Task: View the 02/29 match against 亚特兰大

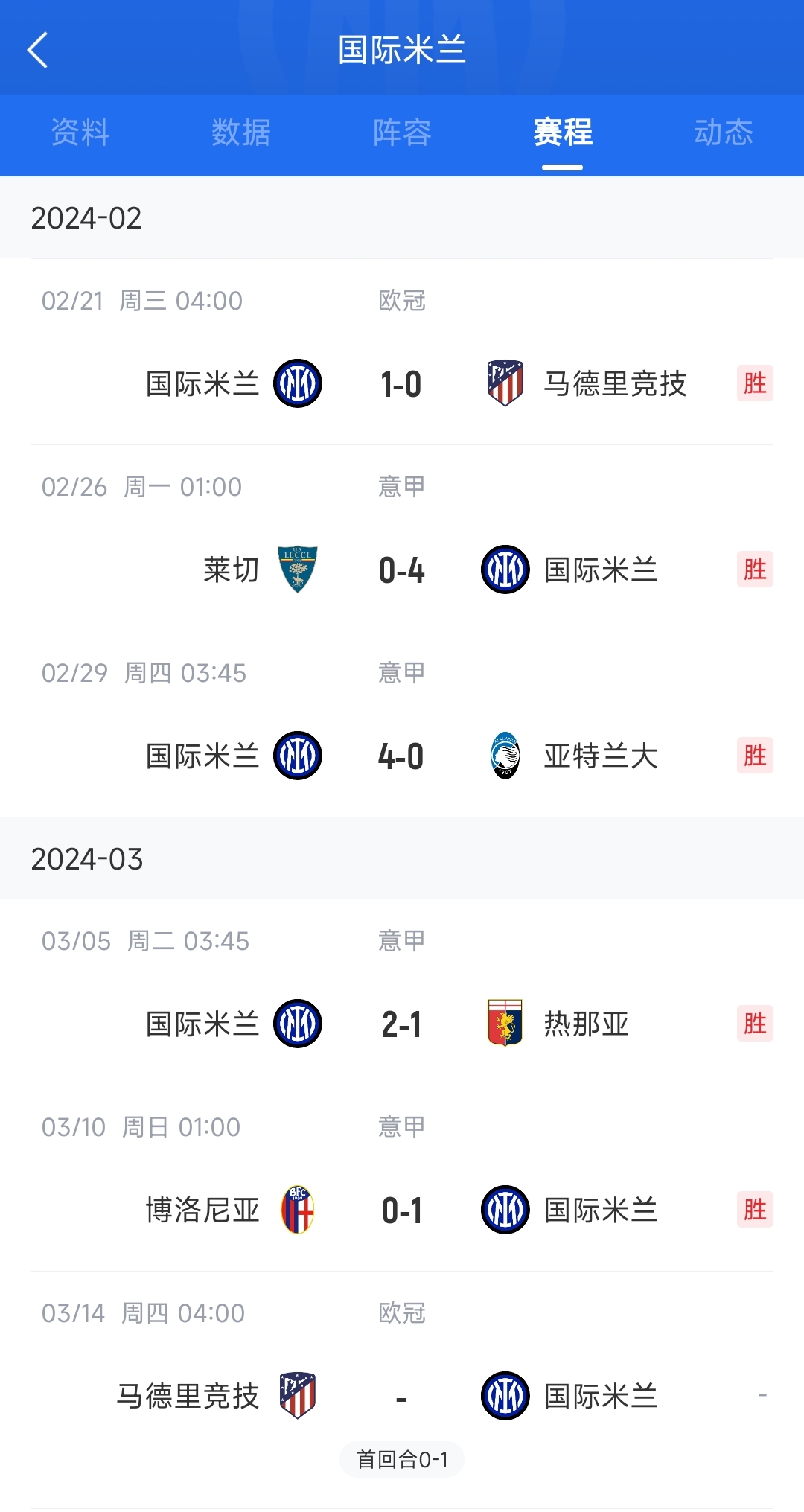Action: click(x=402, y=724)
